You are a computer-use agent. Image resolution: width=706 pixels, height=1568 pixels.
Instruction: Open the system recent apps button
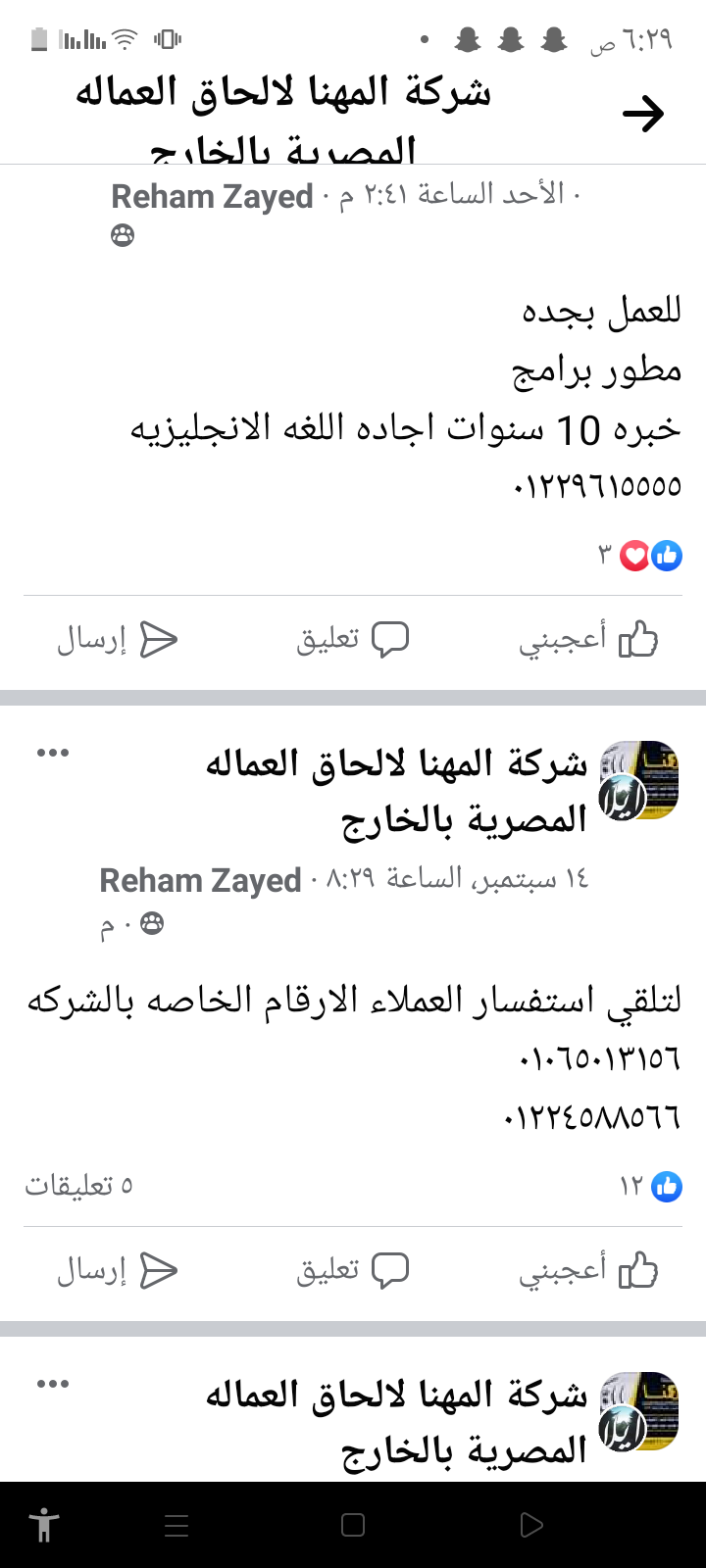point(176,1525)
